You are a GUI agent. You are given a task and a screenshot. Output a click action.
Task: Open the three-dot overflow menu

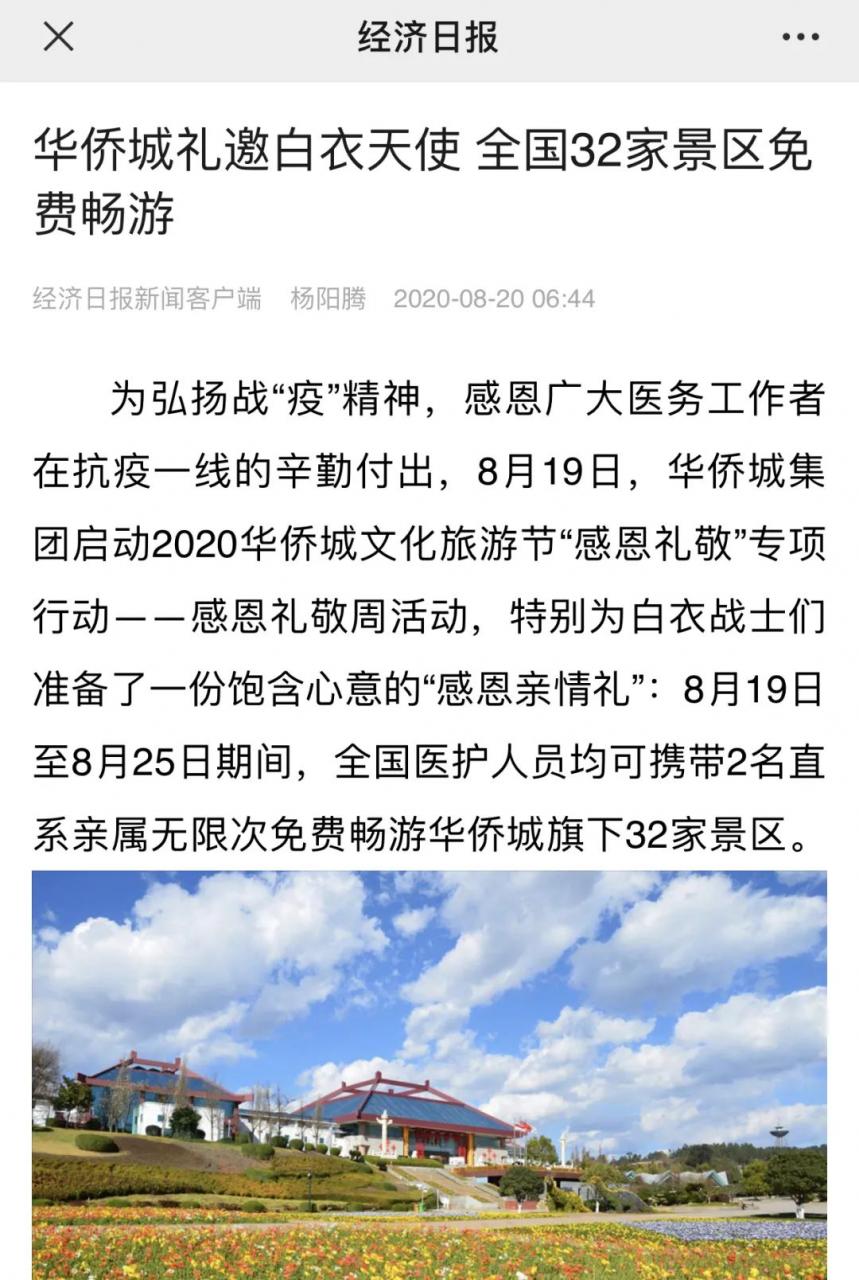click(x=800, y=38)
